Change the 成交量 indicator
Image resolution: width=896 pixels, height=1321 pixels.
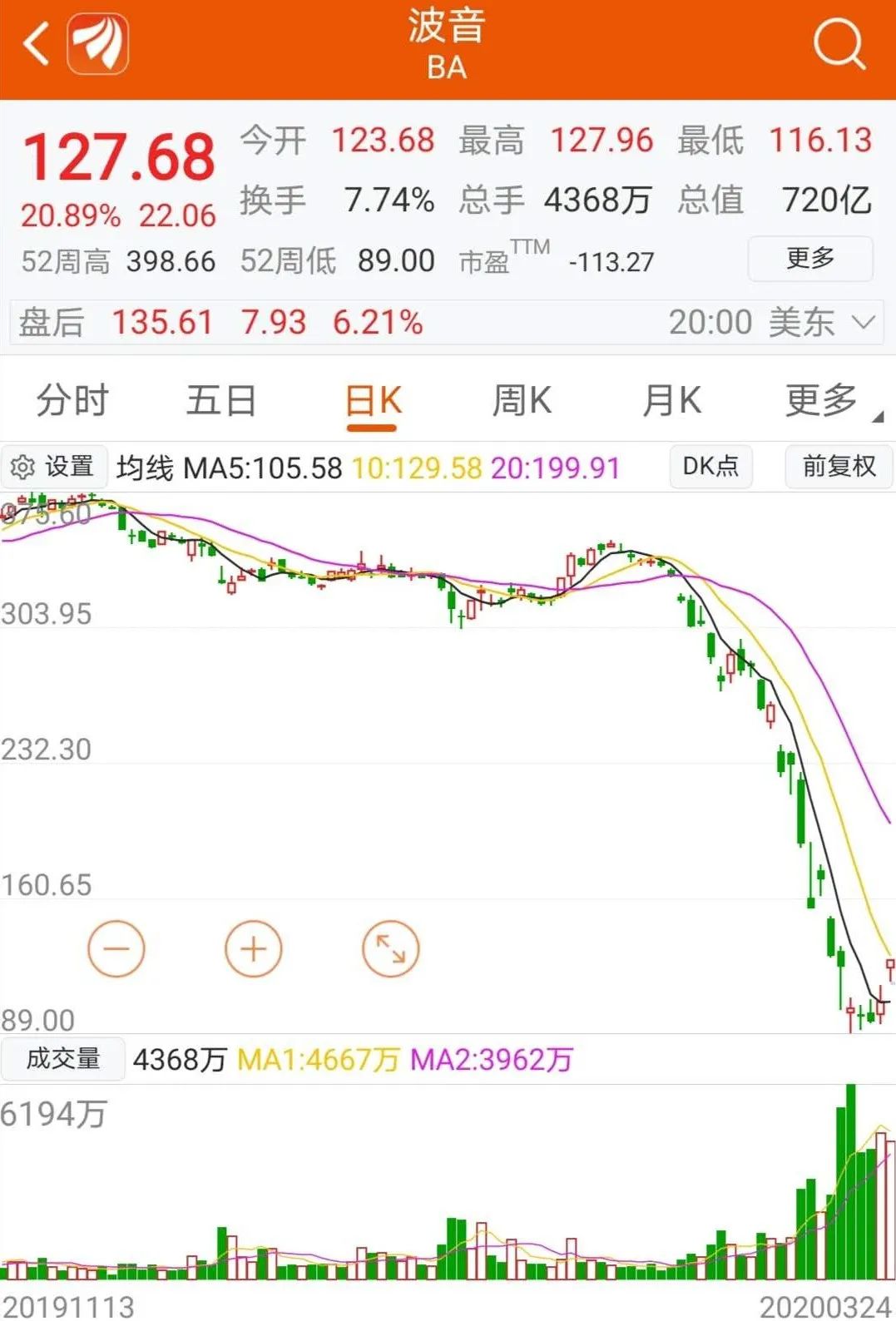(63, 1059)
